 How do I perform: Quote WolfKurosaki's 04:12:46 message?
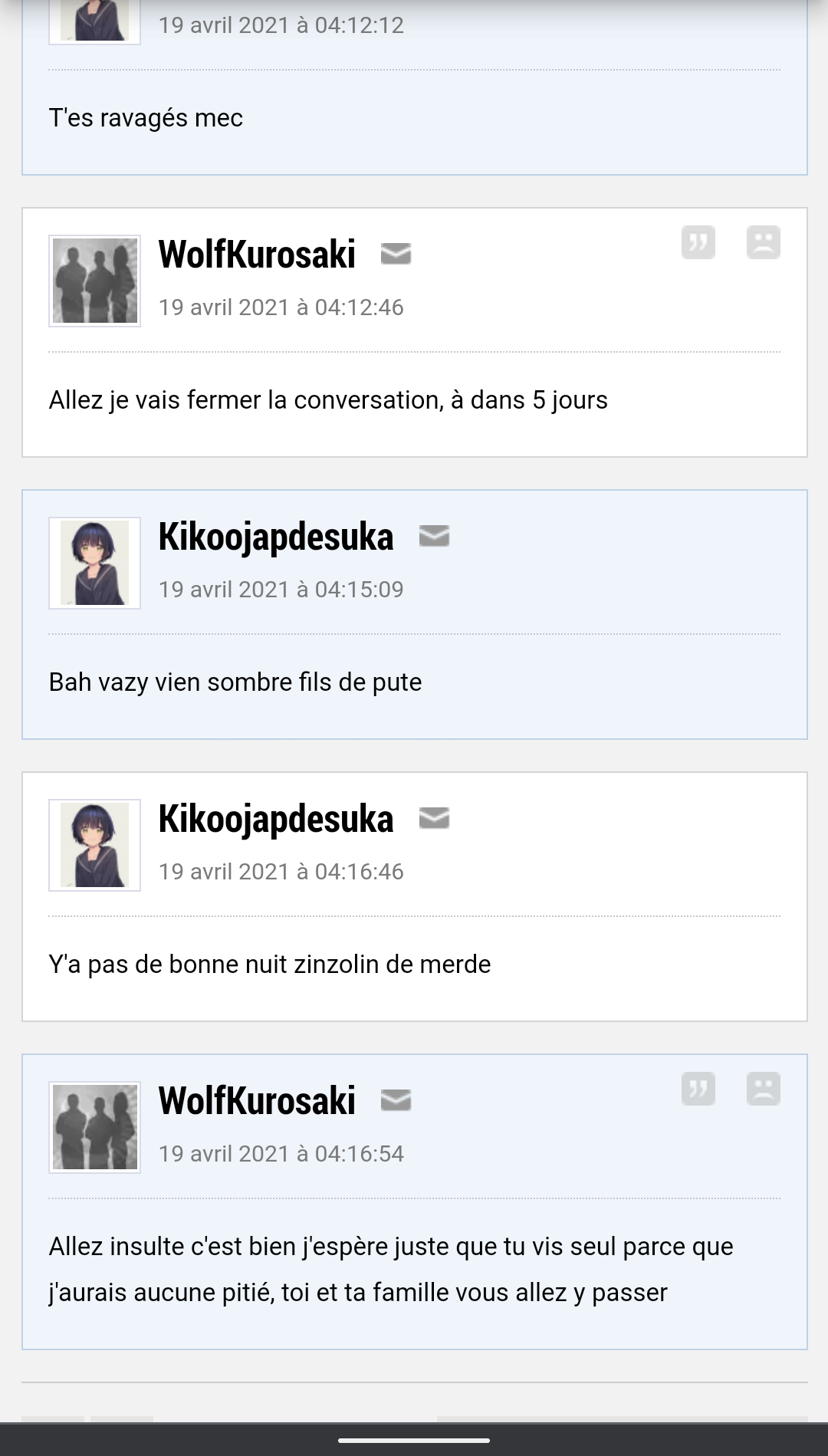(x=698, y=243)
